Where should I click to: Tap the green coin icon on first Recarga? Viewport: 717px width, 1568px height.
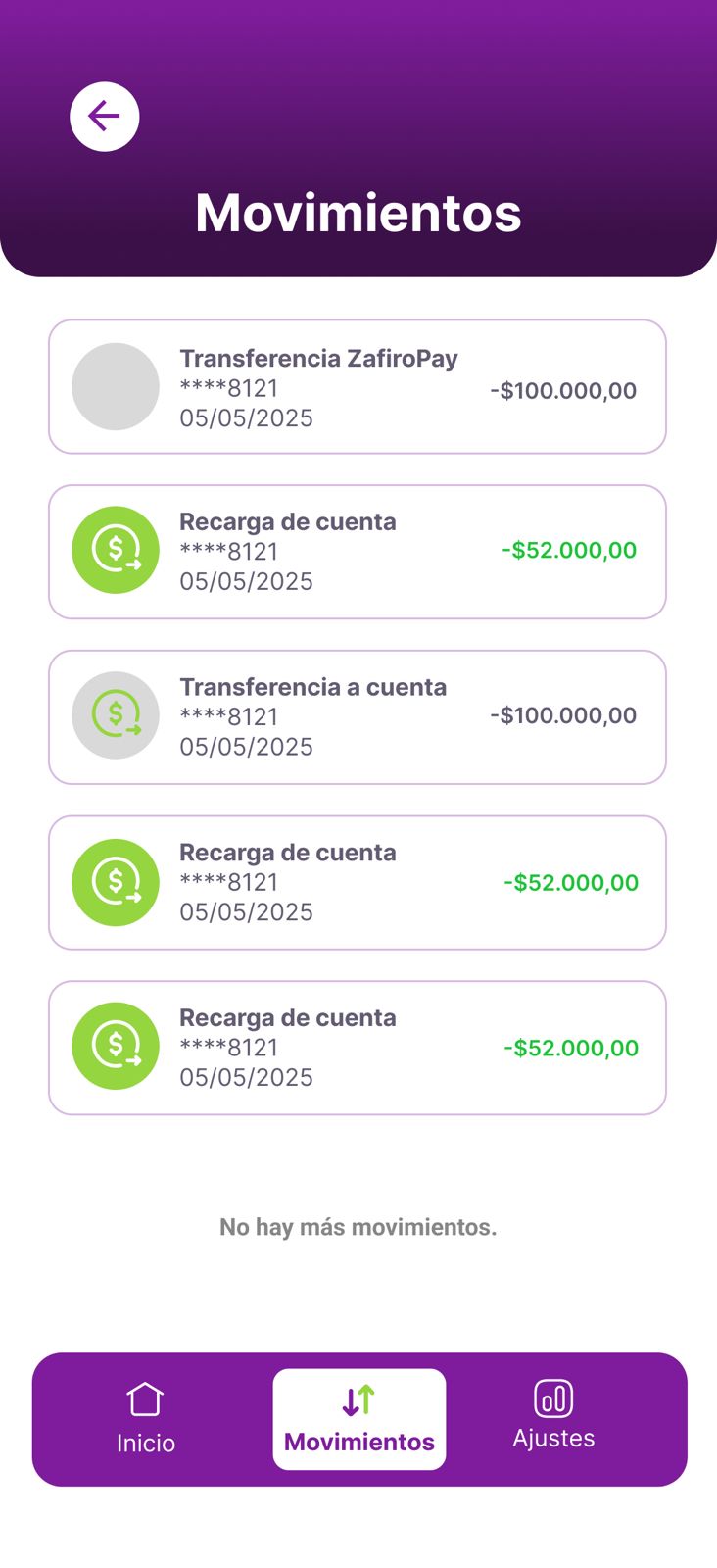pos(116,551)
